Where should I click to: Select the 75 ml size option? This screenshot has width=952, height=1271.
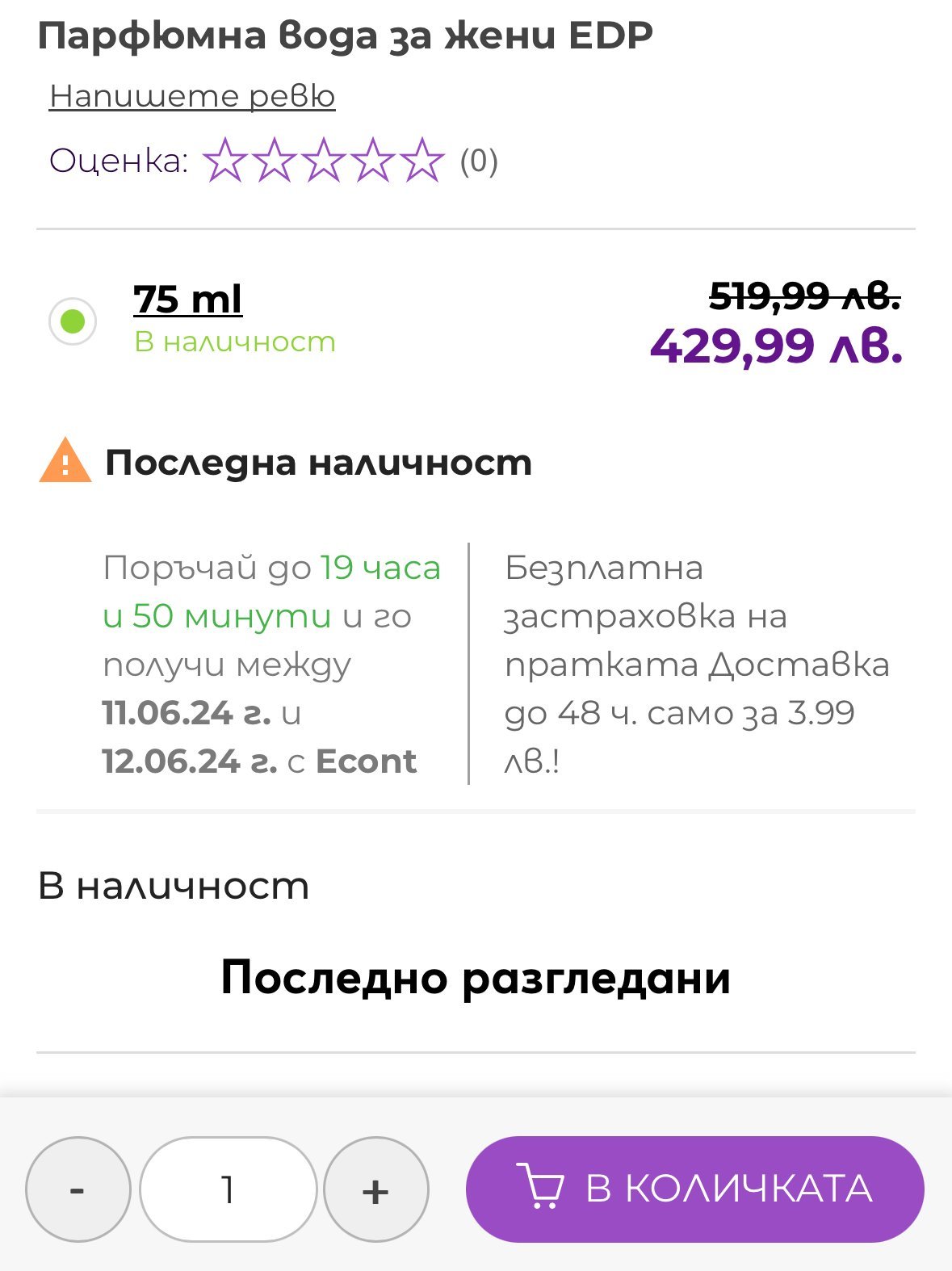click(73, 321)
